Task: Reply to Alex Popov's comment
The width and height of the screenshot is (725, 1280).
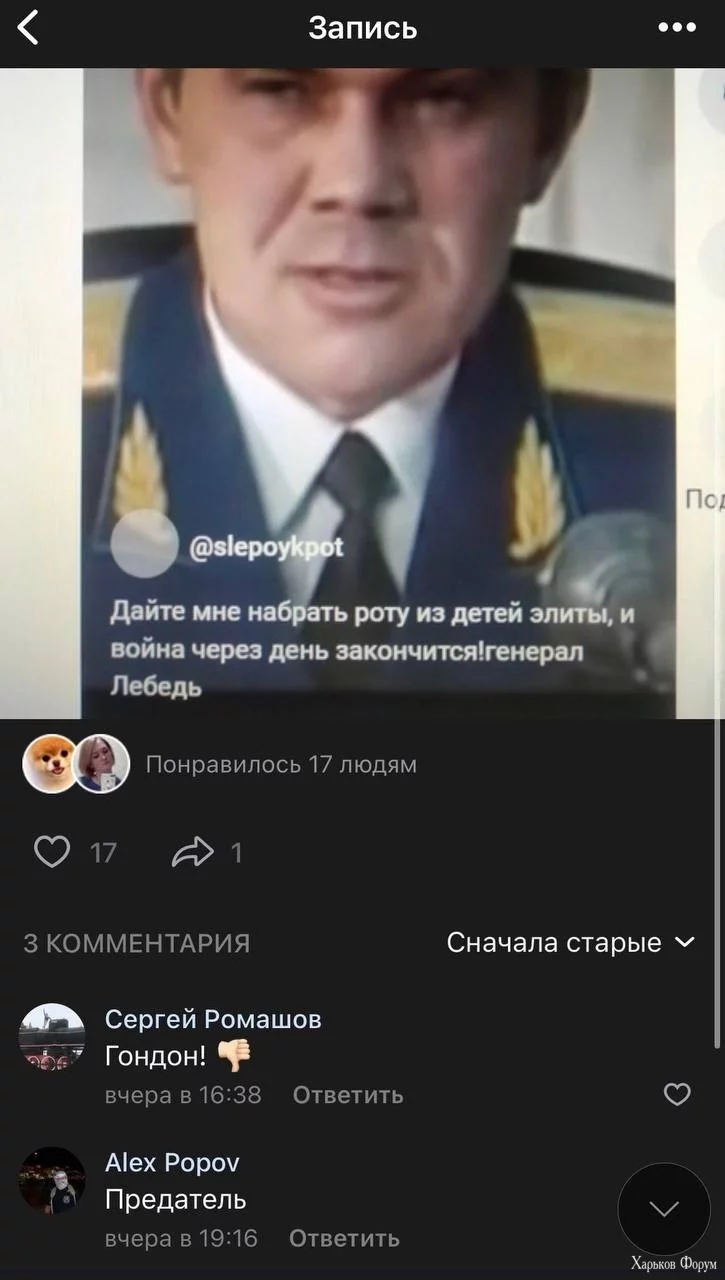Action: pyautogui.click(x=344, y=1238)
